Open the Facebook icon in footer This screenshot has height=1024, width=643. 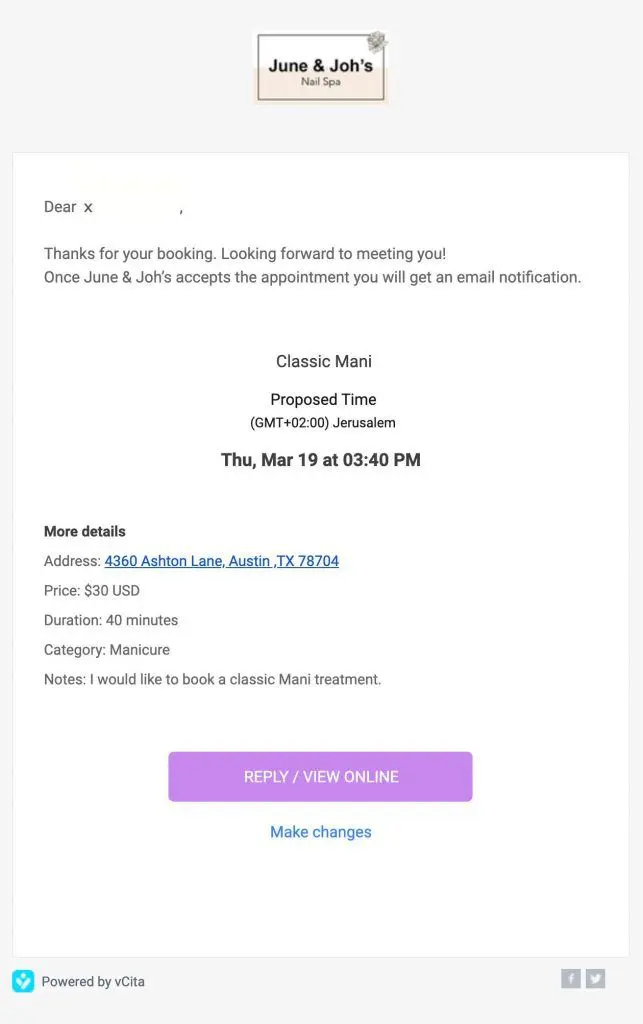click(571, 979)
